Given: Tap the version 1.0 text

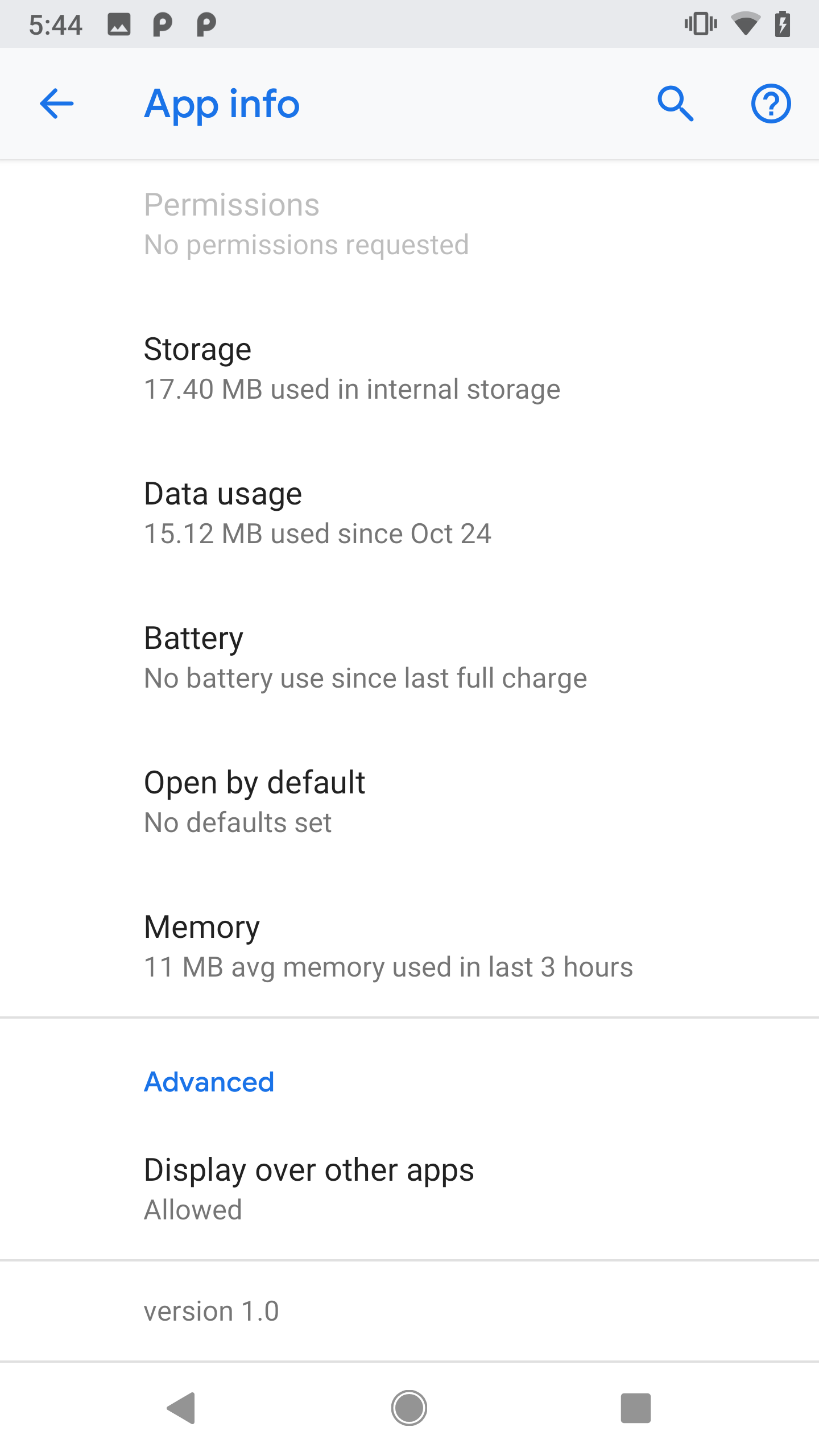Looking at the screenshot, I should 211,1312.
